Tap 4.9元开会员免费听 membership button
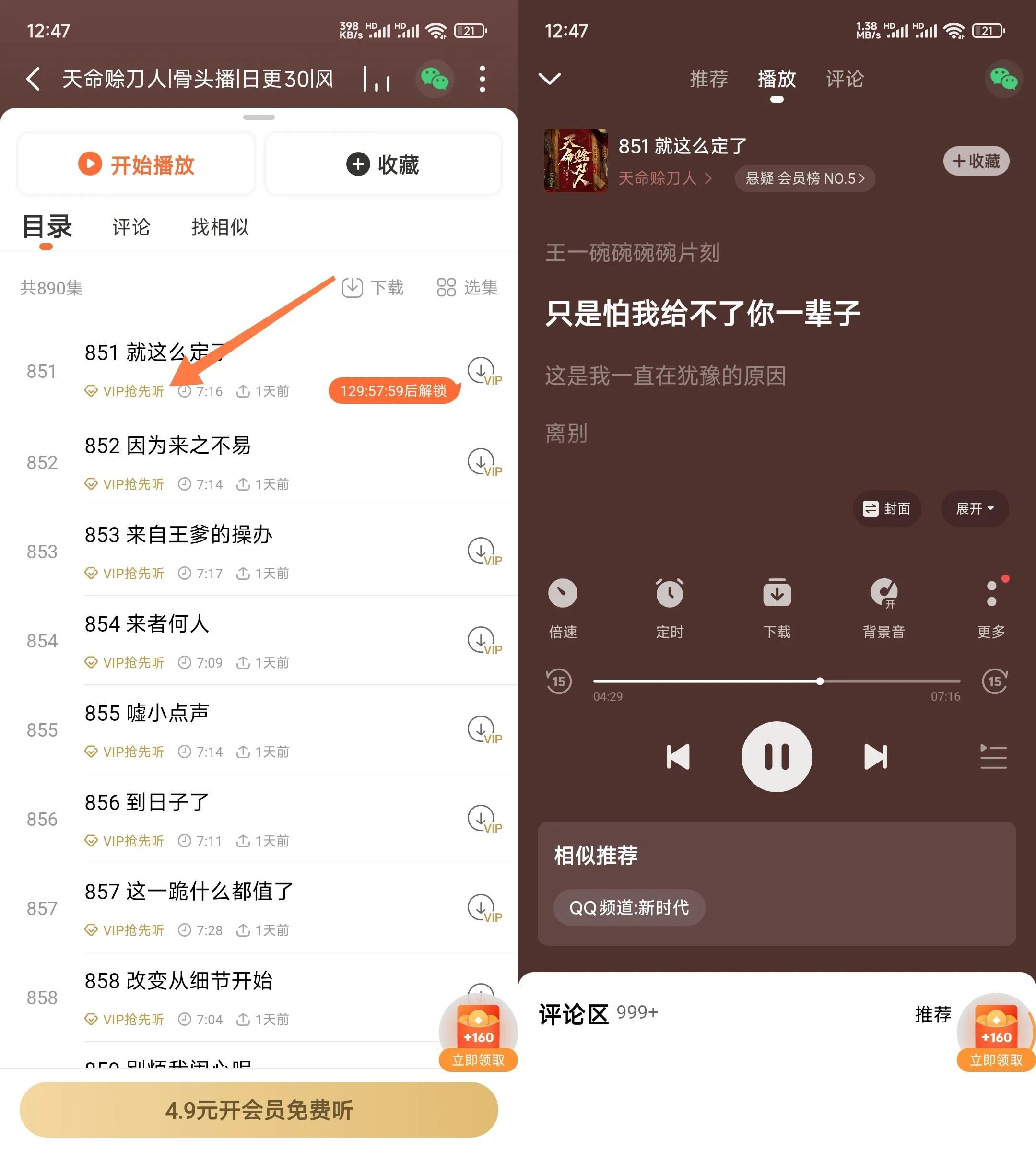 point(259,1109)
